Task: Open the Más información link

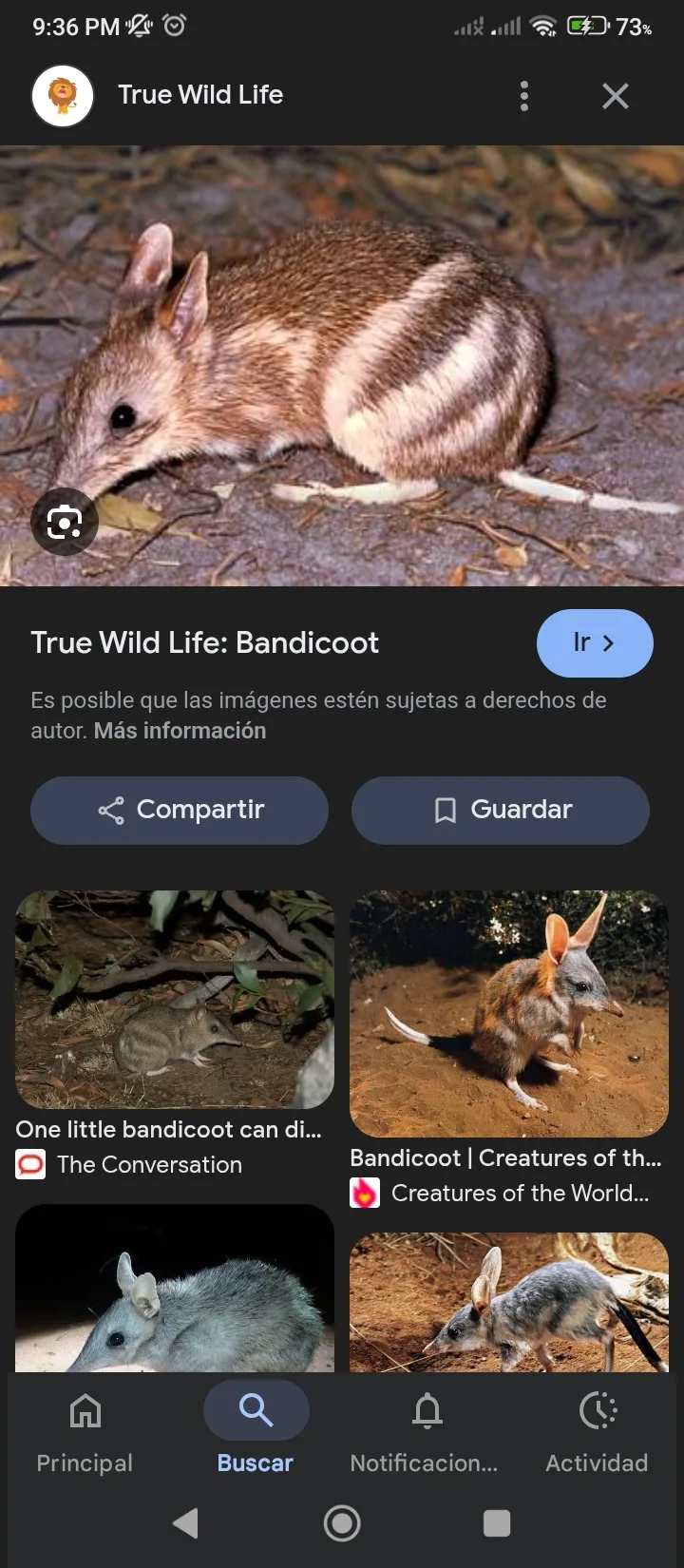Action: tap(180, 731)
